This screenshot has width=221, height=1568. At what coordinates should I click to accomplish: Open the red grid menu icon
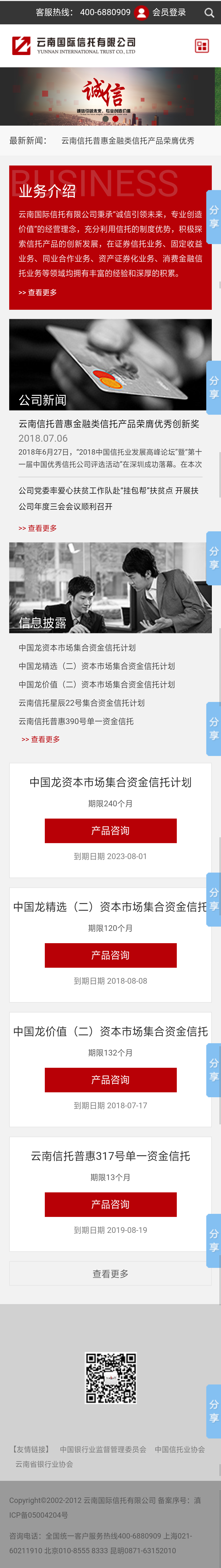pyautogui.click(x=202, y=46)
